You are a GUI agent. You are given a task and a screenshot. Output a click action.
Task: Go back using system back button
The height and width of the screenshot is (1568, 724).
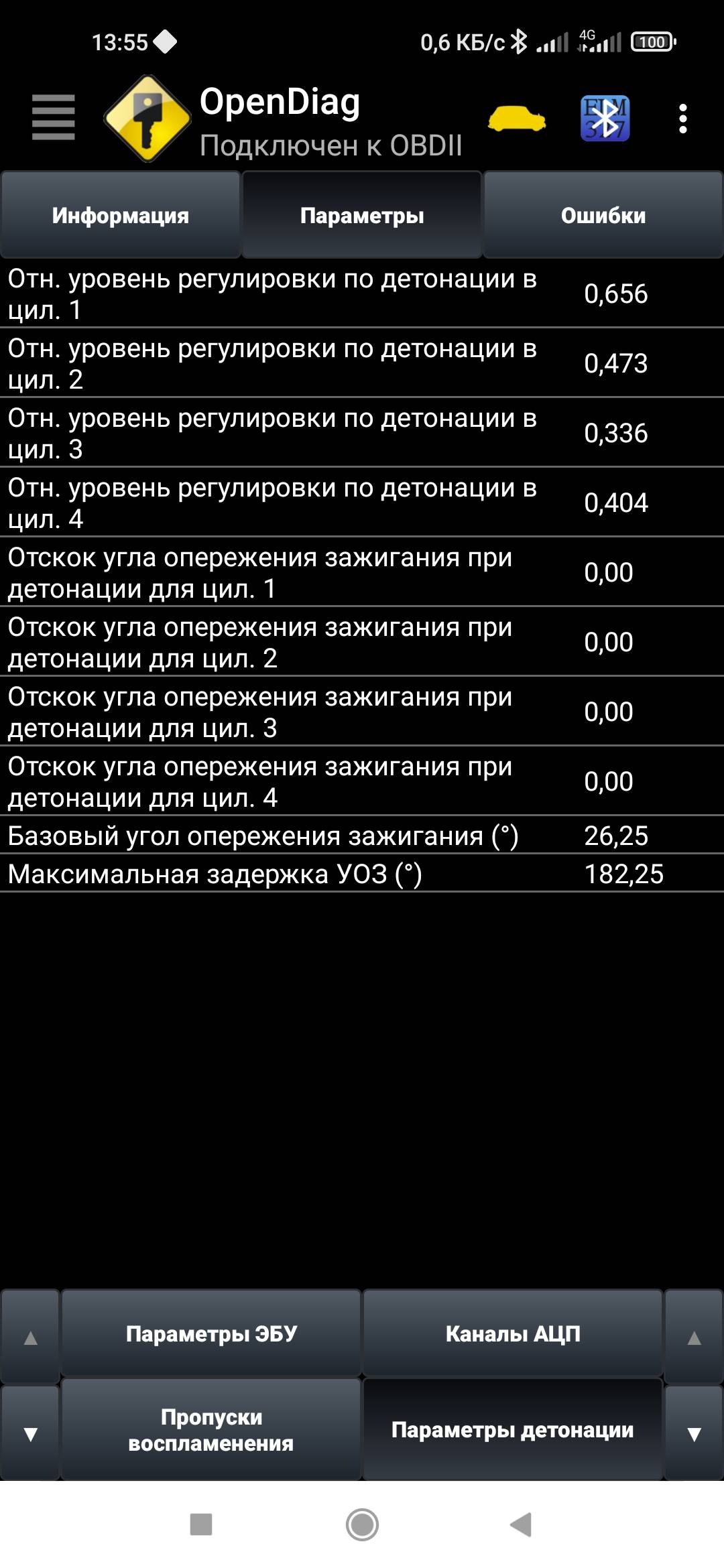(x=522, y=1524)
